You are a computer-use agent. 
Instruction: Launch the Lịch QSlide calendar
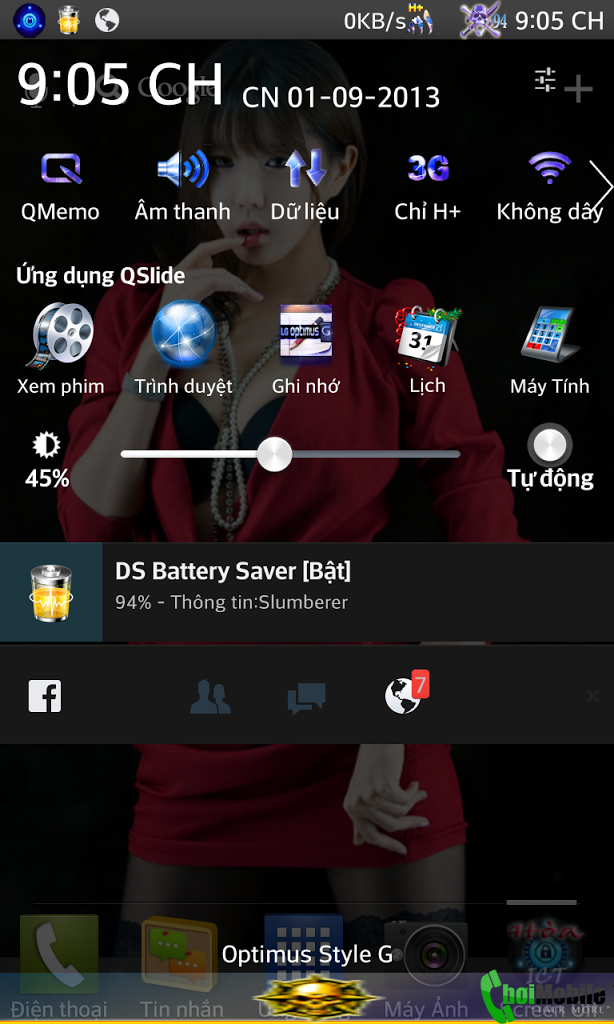pyautogui.click(x=427, y=348)
